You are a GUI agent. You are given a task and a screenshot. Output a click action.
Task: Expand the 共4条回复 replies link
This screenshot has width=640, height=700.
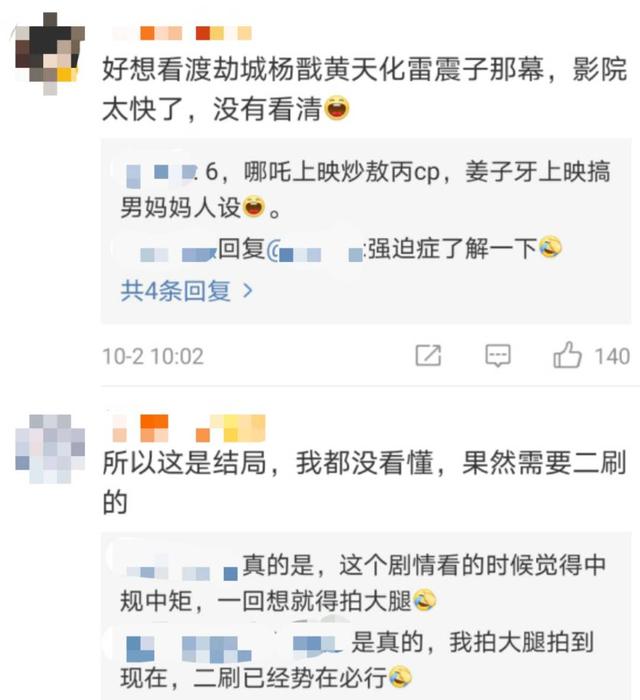click(185, 291)
